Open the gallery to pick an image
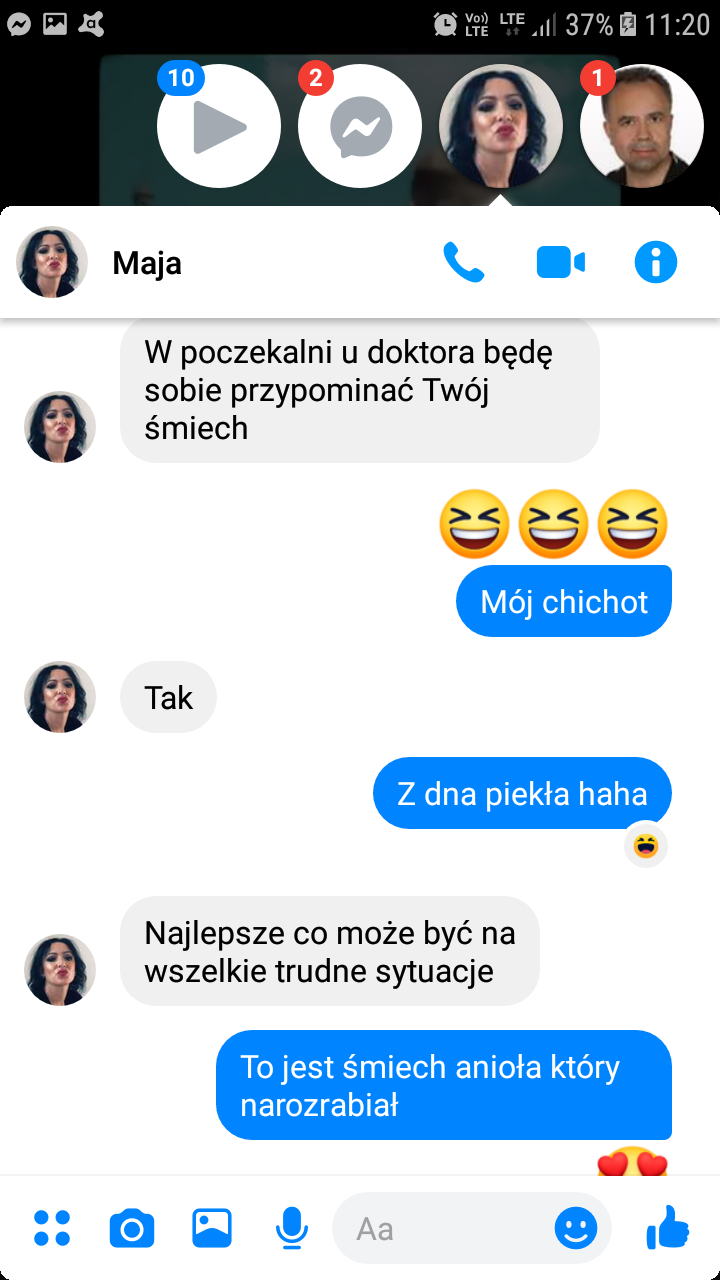 (212, 1228)
